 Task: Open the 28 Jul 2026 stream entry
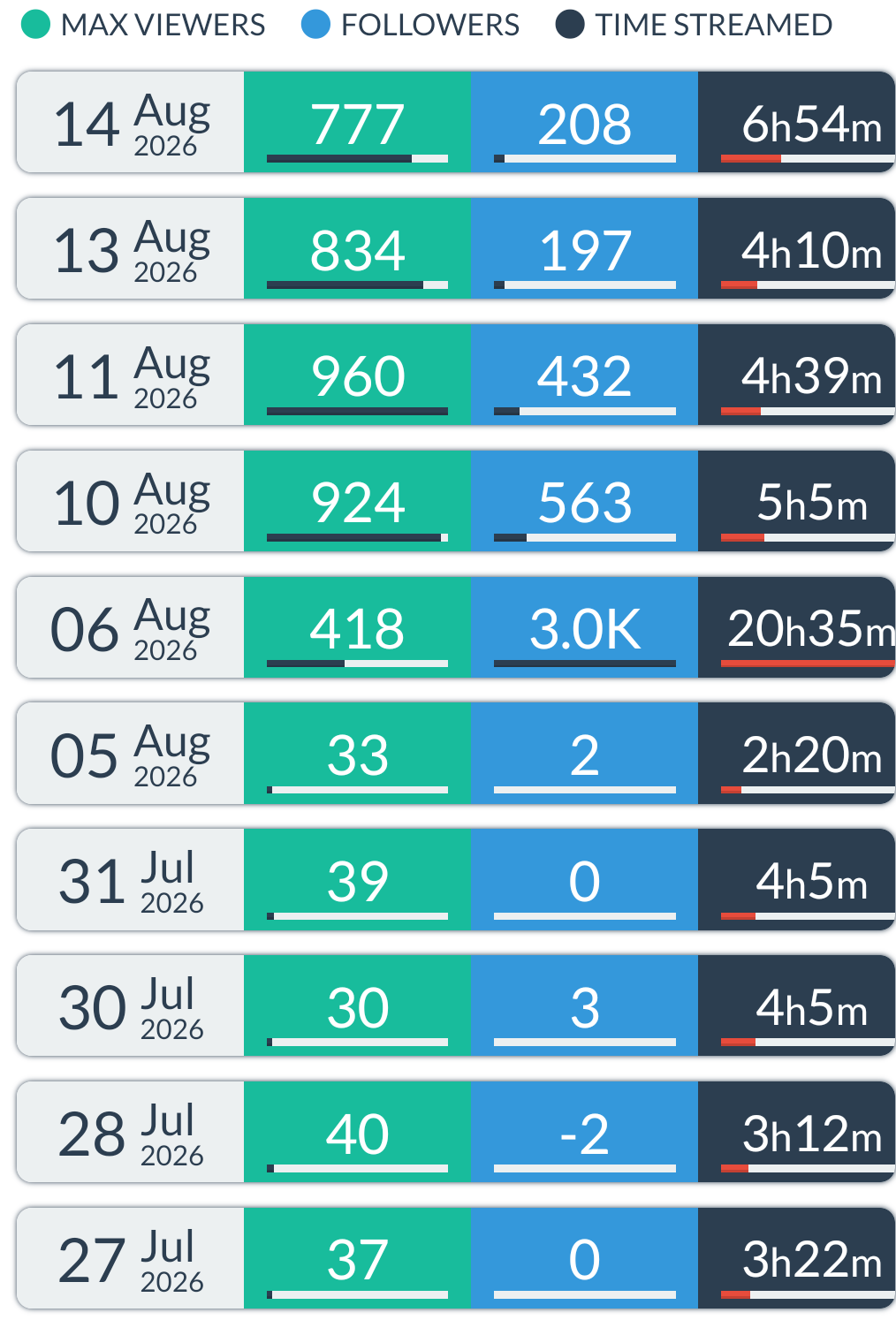click(x=456, y=1132)
